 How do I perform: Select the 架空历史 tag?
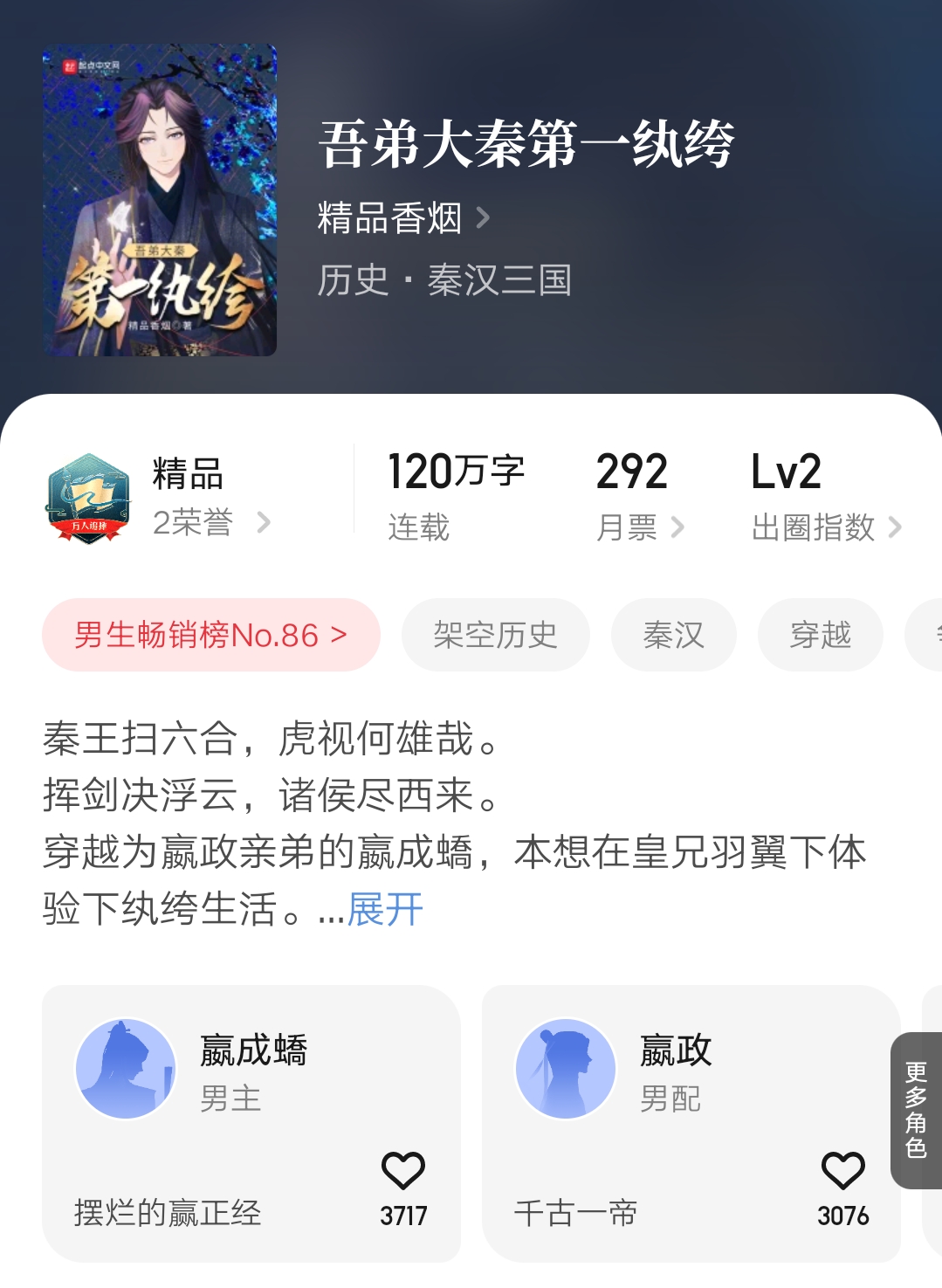pos(495,635)
